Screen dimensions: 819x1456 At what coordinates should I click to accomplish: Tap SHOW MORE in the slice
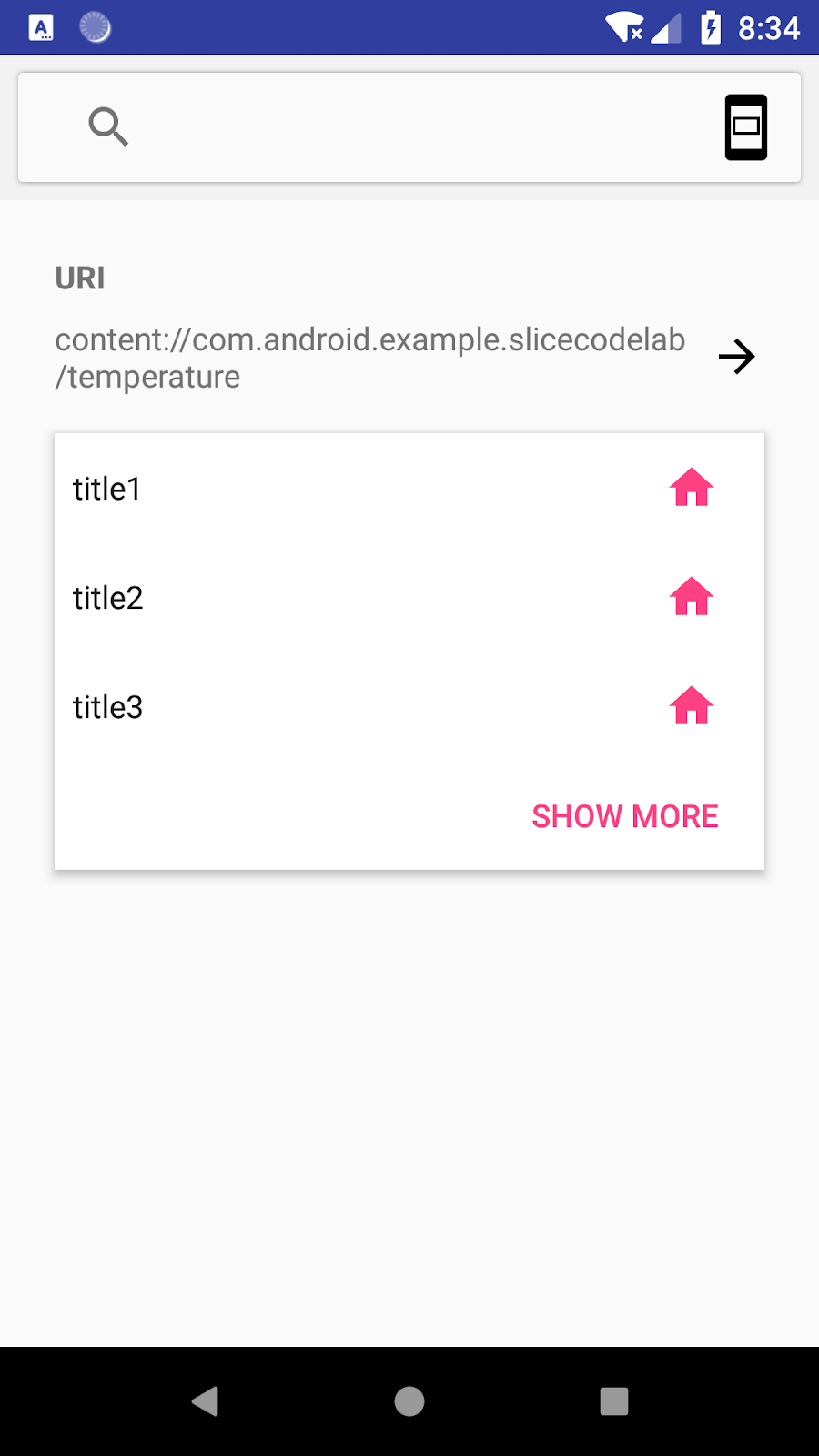(x=625, y=816)
